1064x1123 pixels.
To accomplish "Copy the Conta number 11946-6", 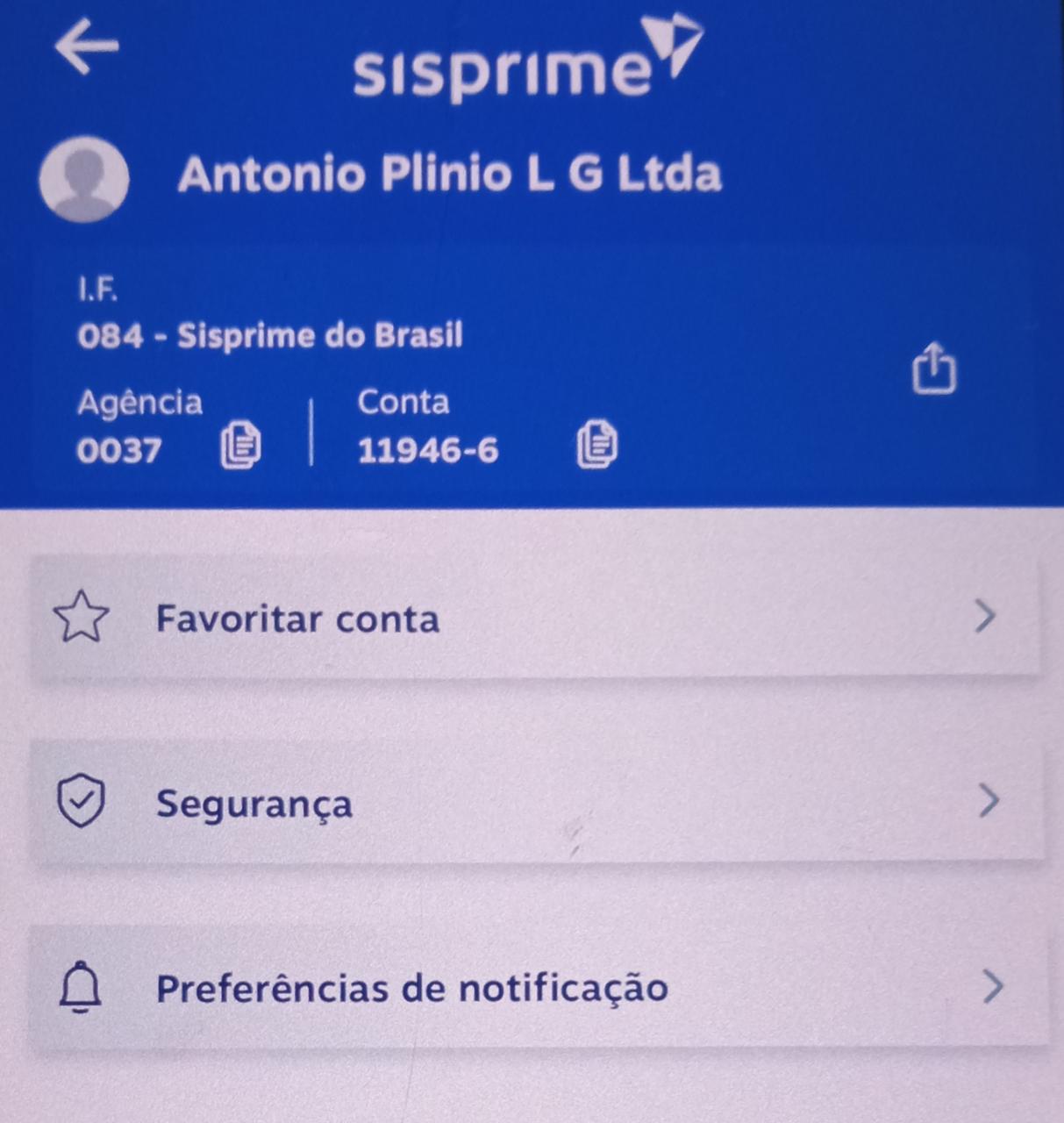I will click(x=596, y=444).
